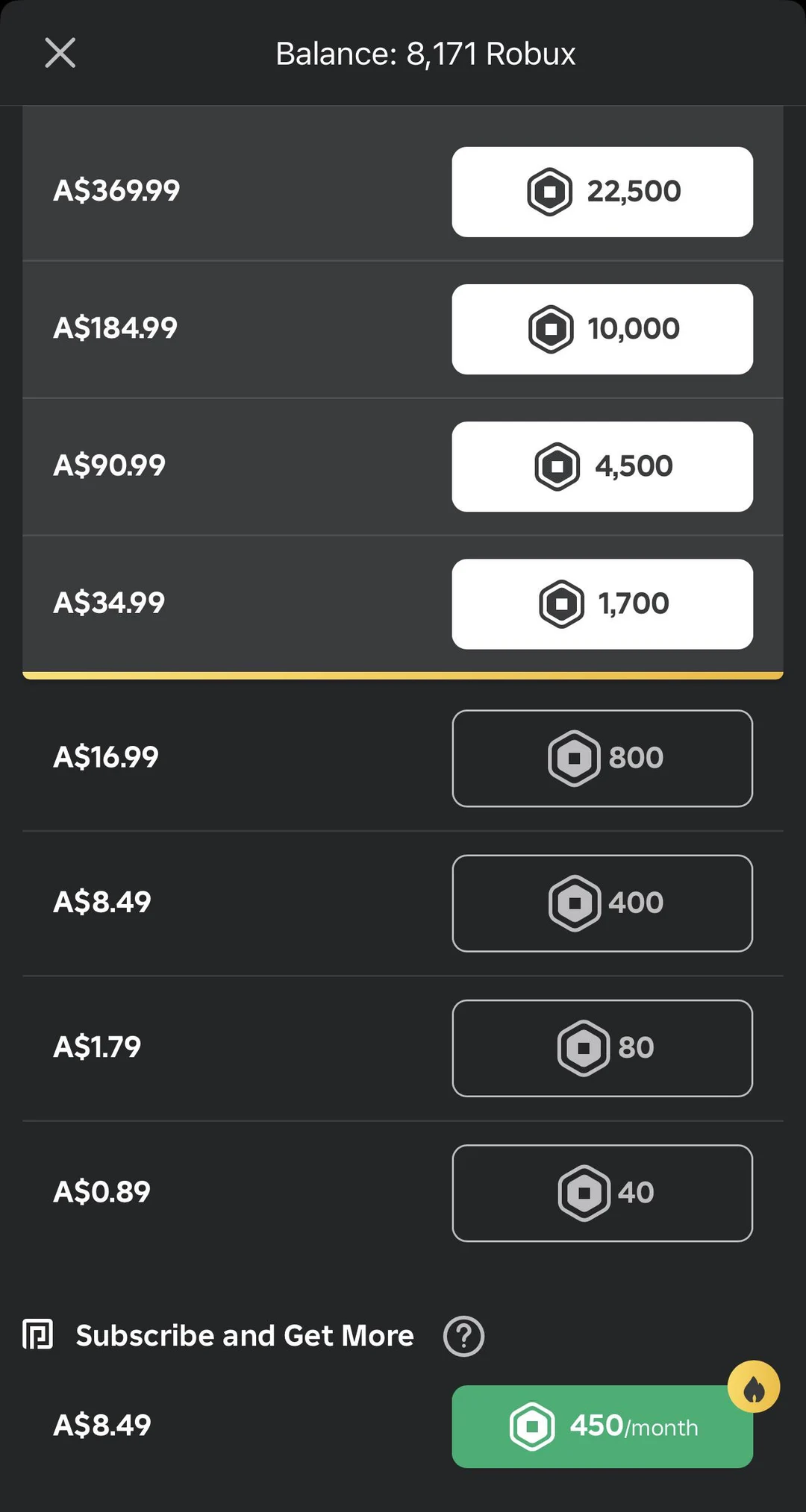This screenshot has width=806, height=1512.
Task: Get the 40 Robux pack
Action: [x=602, y=1192]
